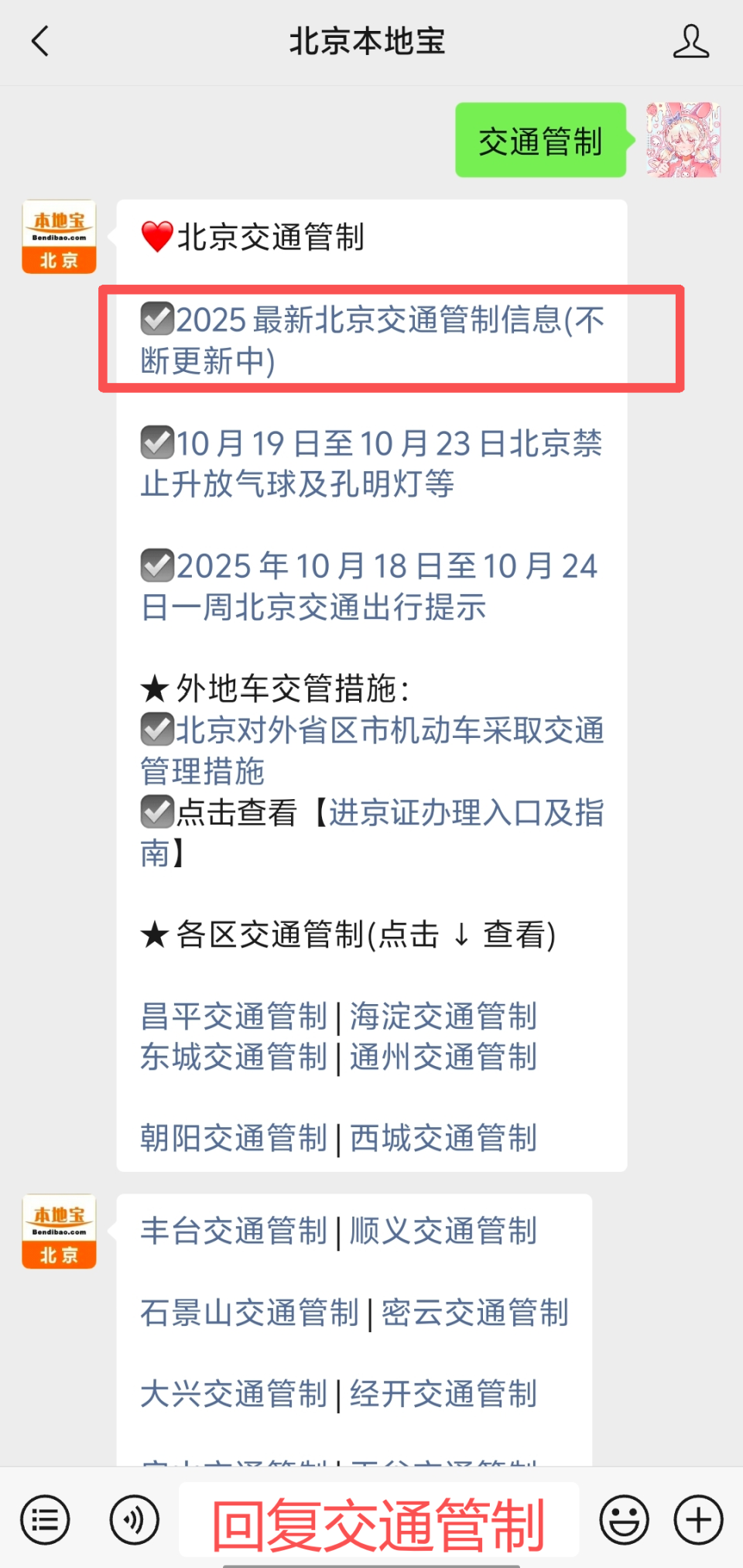Screen dimensions: 743x1568
Task: View 通州交通管制 information
Action: [x=443, y=1057]
